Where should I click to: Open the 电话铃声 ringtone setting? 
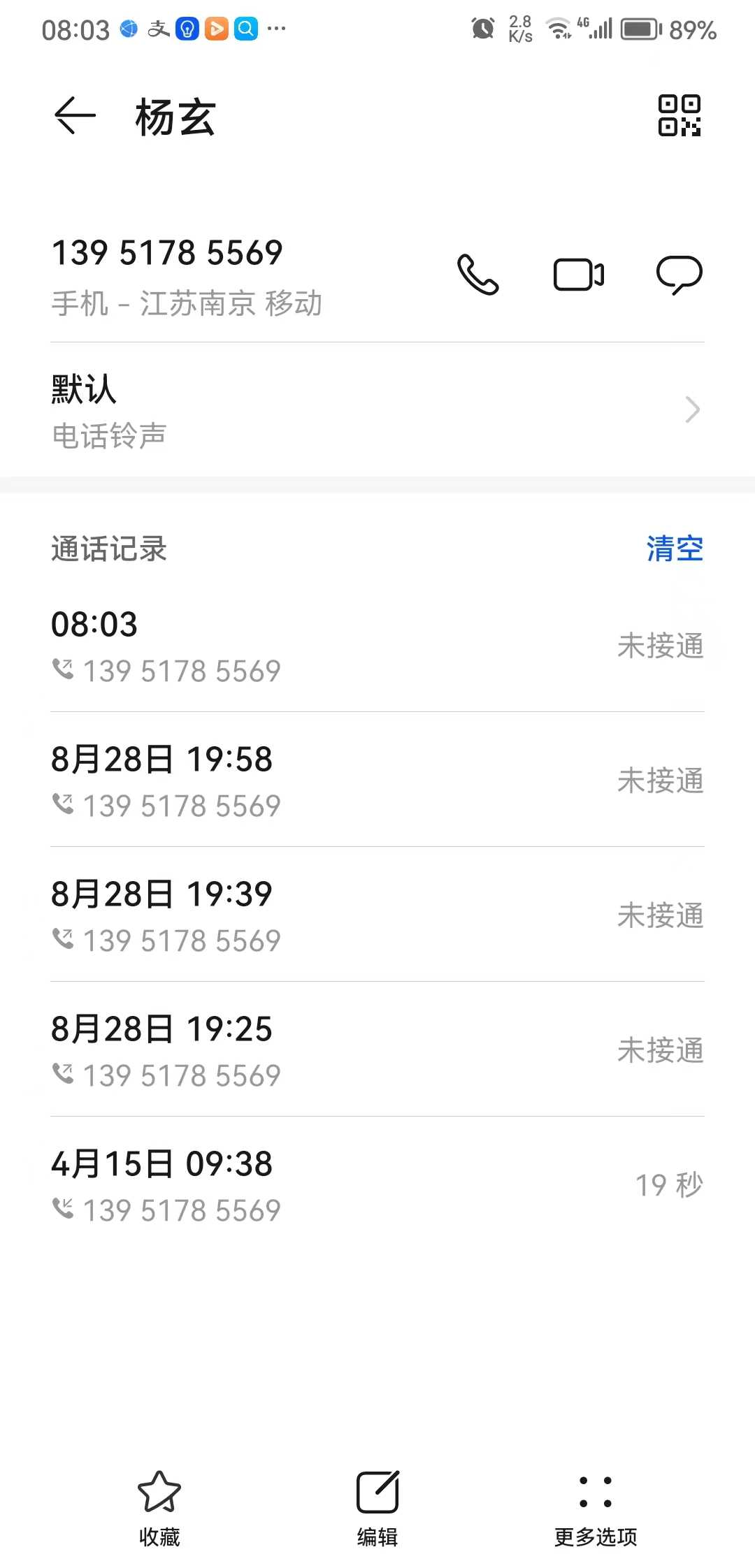(377, 410)
